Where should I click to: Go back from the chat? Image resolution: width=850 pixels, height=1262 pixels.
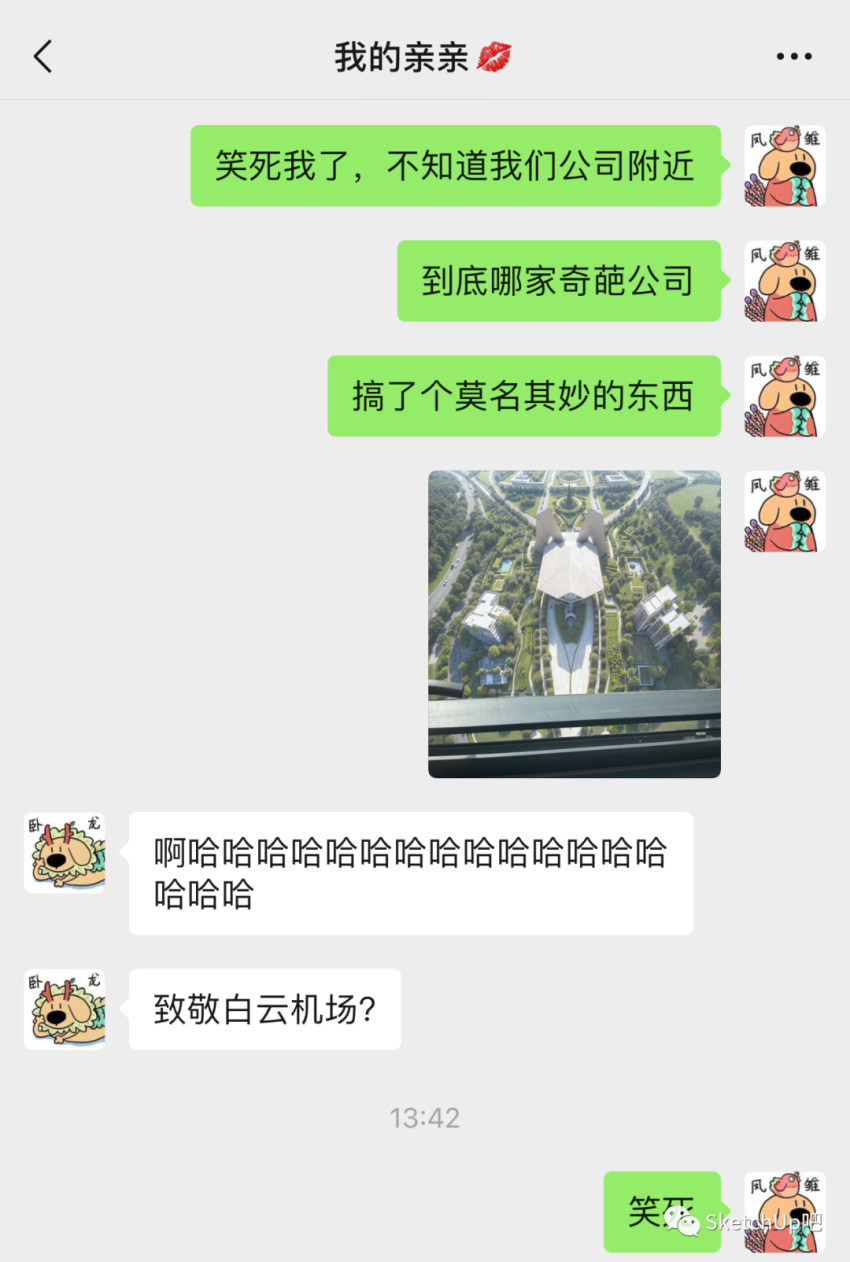pyautogui.click(x=42, y=57)
